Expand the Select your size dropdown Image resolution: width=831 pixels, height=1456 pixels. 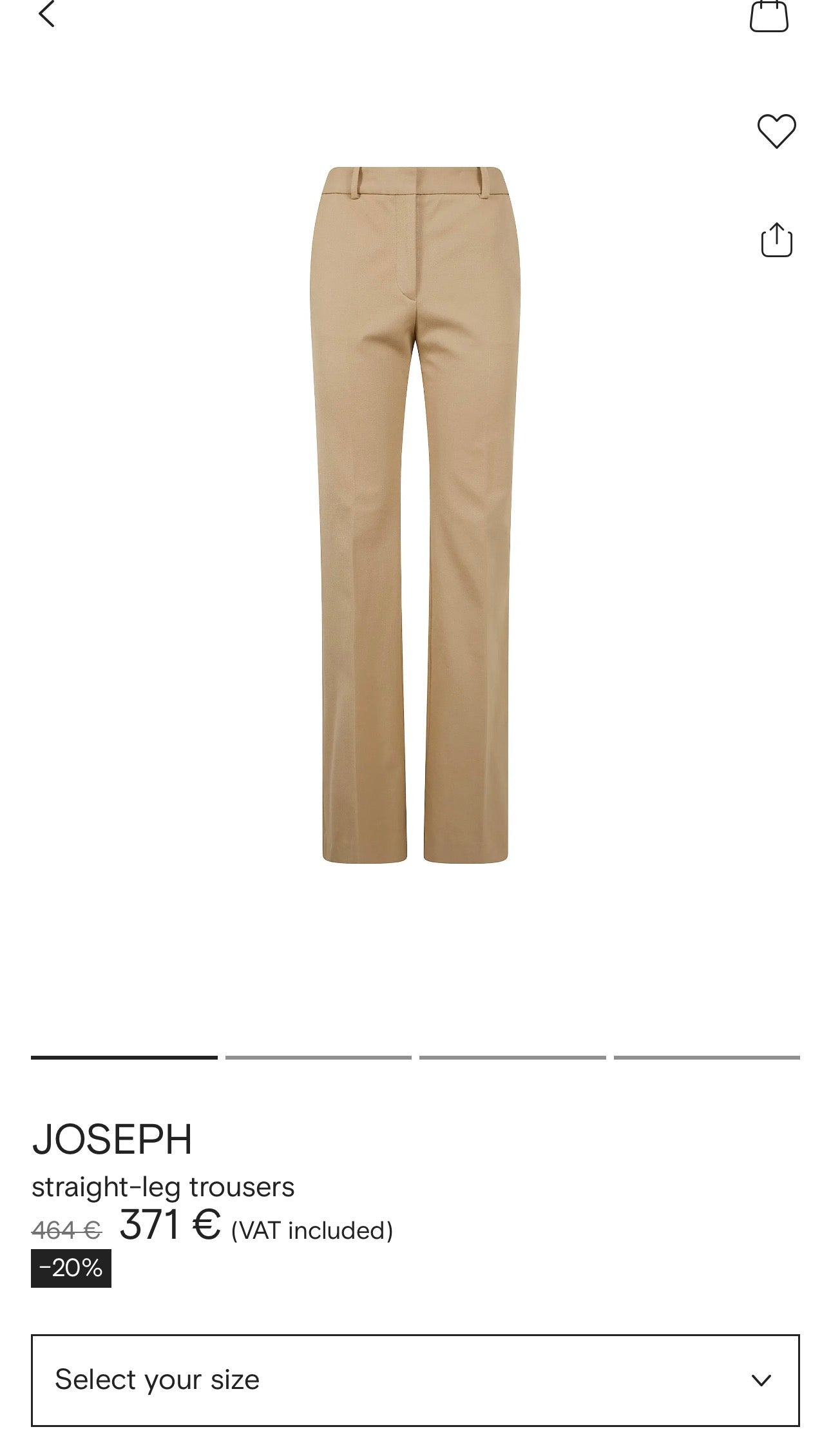point(415,1380)
